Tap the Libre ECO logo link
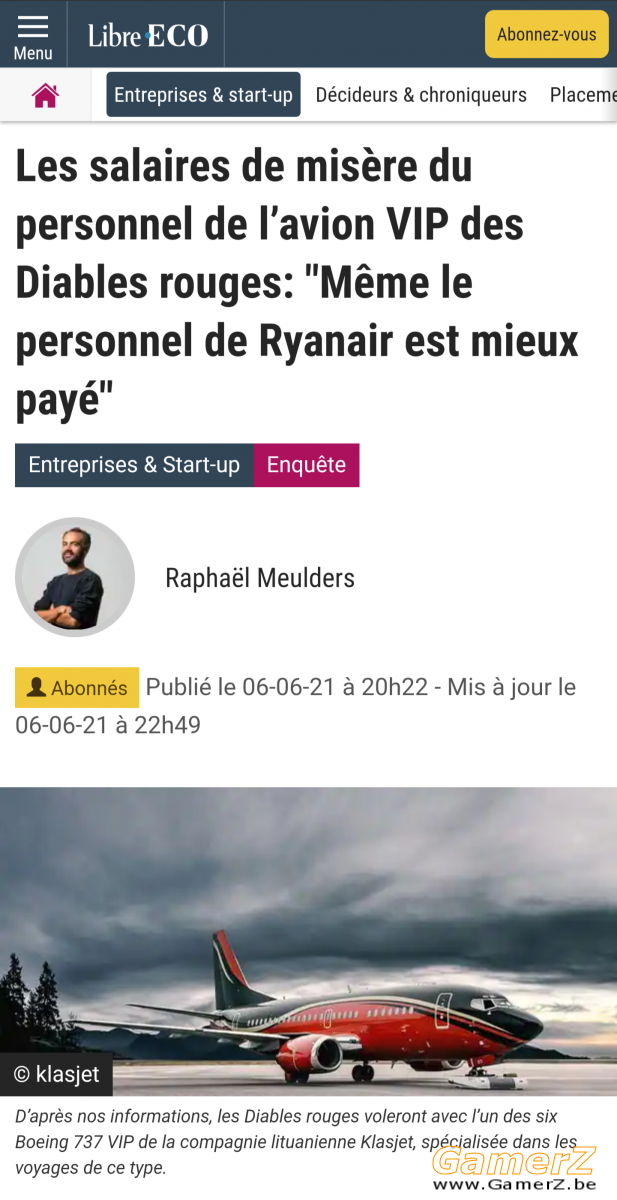The image size is (617, 1200). tap(148, 36)
